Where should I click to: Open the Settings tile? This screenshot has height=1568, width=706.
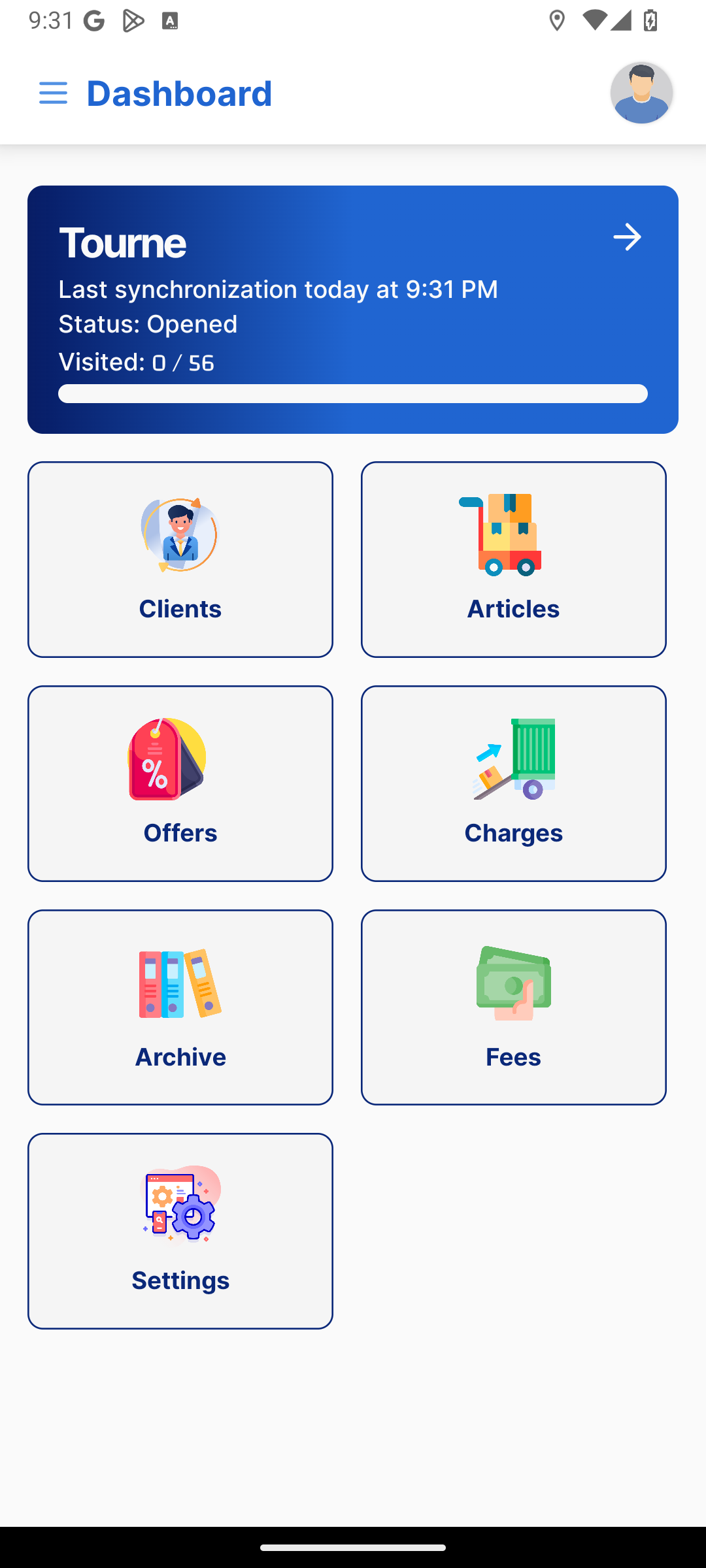click(180, 1231)
